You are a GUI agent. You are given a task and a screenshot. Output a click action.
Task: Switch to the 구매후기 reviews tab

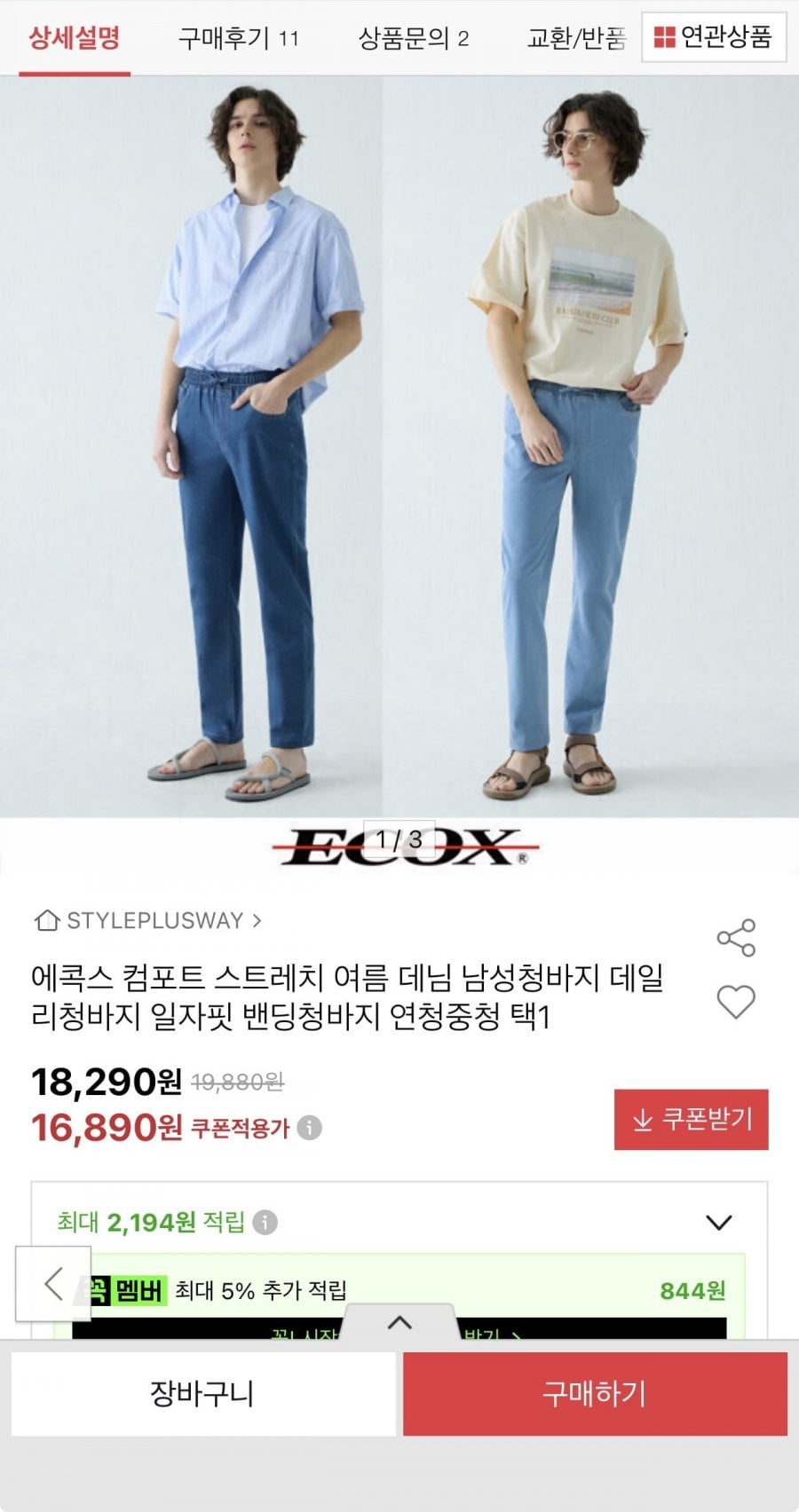(238, 38)
